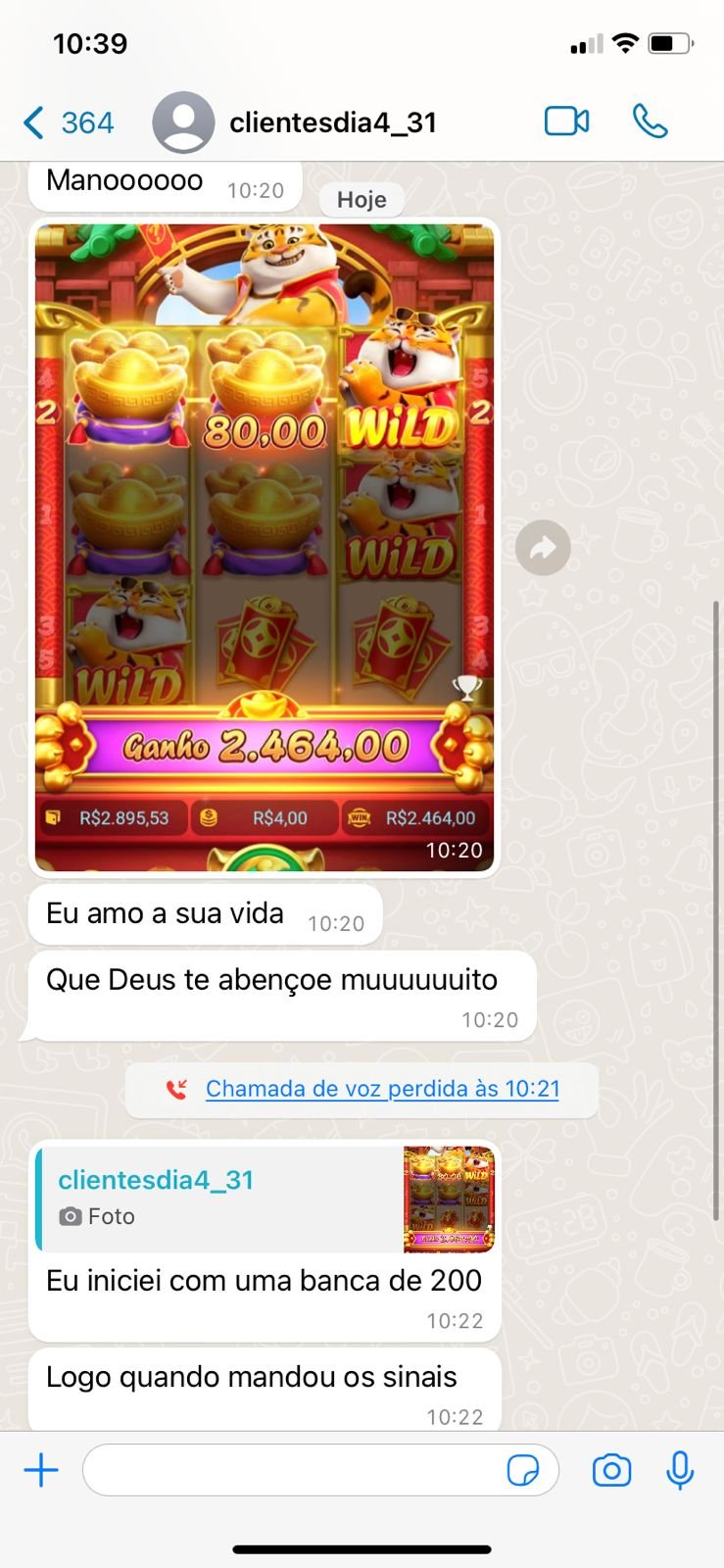The width and height of the screenshot is (724, 1568).
Task: Open the slot game photo message
Action: point(265,545)
